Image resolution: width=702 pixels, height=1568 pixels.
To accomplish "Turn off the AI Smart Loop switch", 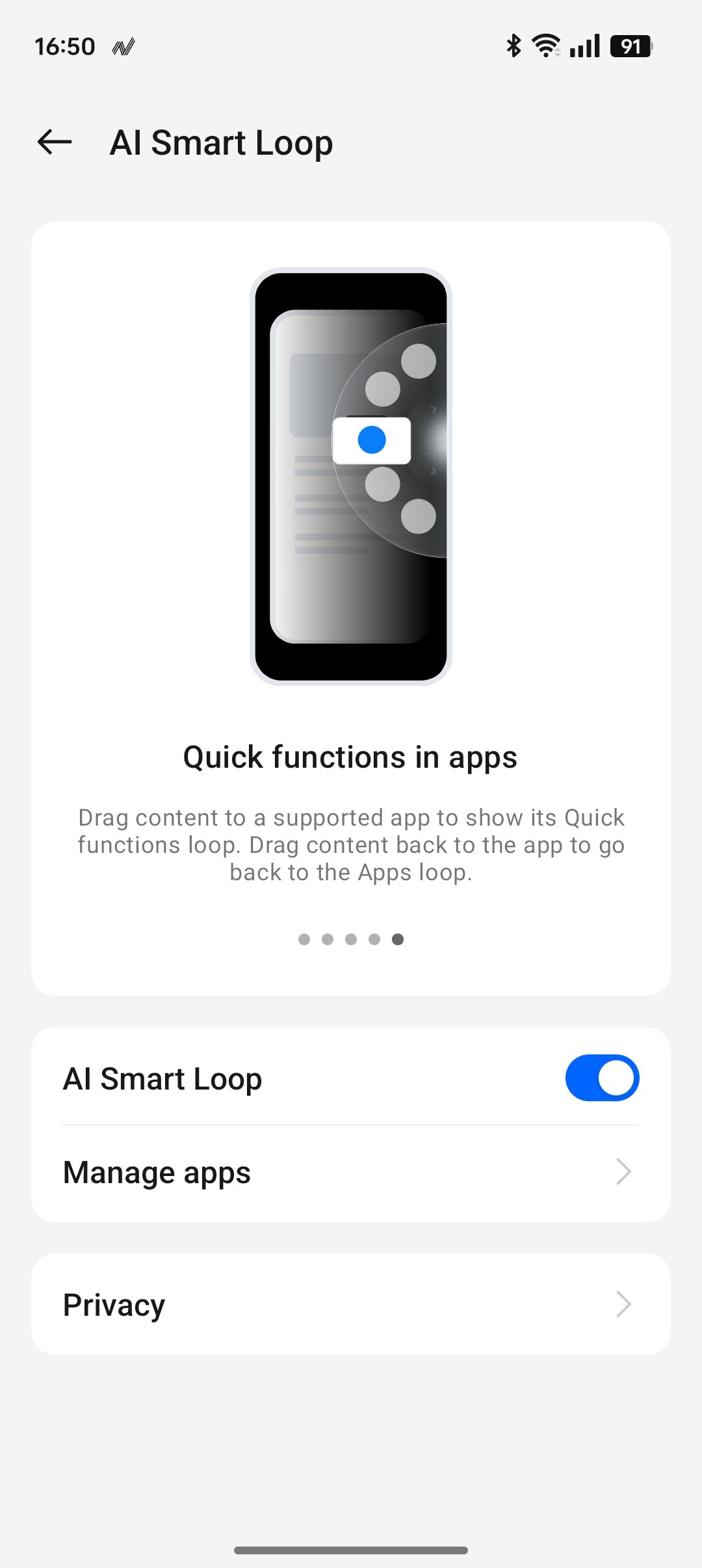I will click(602, 1078).
